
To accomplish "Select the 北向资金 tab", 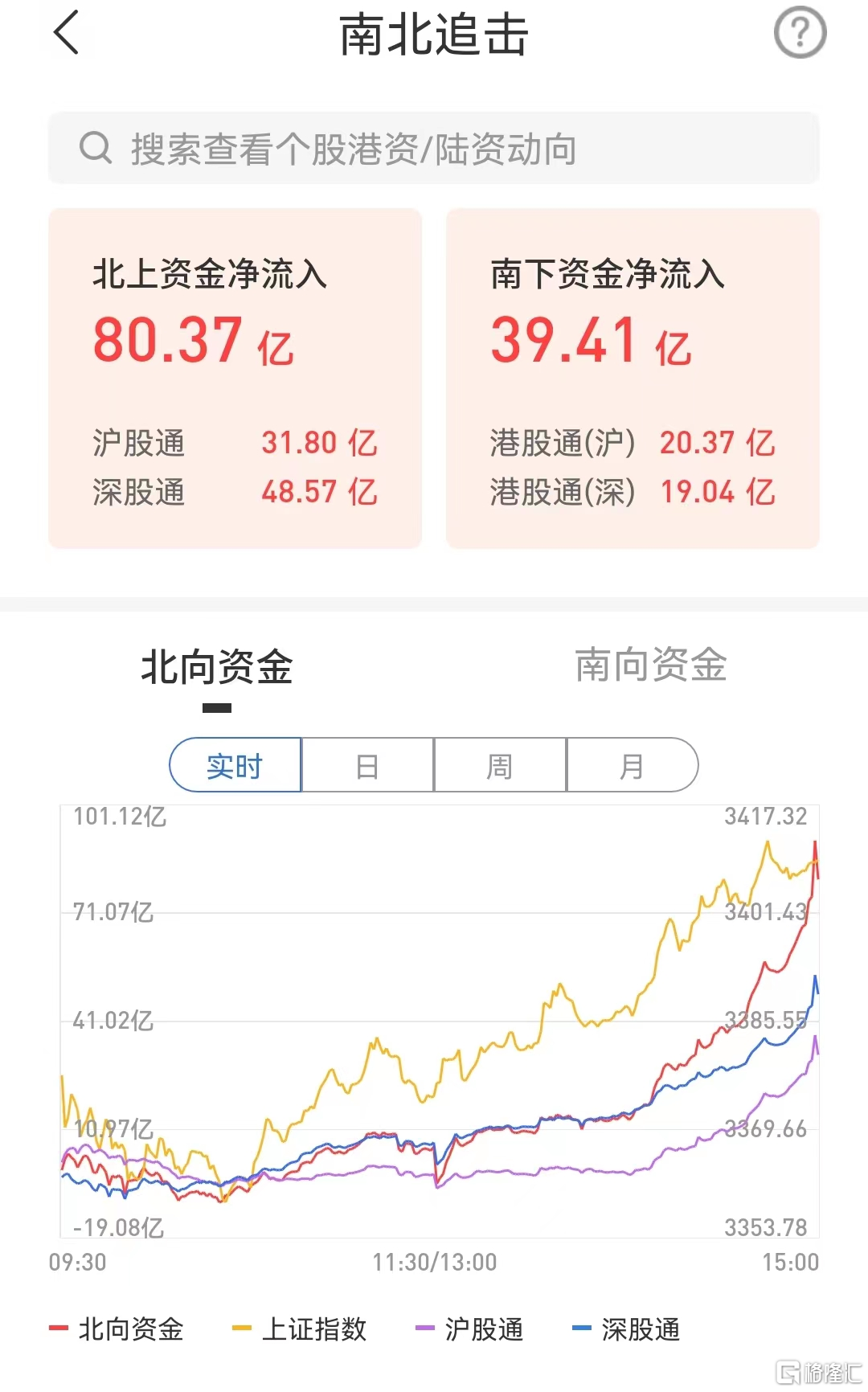I will click(217, 668).
